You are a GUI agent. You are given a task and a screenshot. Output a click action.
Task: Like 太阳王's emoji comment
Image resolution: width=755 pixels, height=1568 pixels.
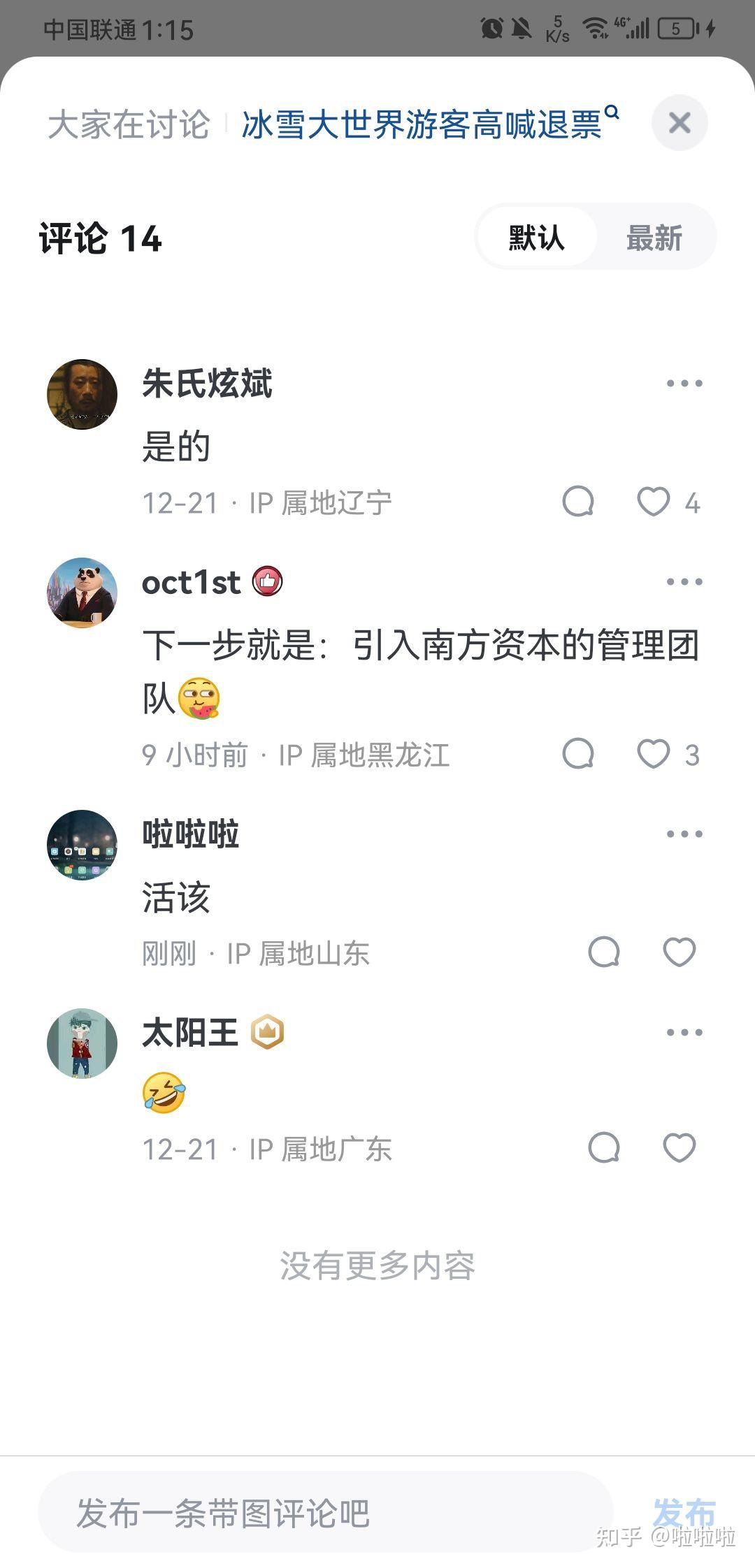[x=679, y=1147]
